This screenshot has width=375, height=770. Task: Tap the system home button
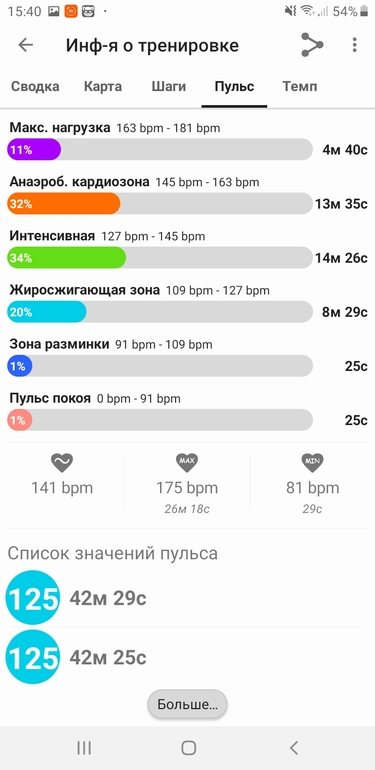click(188, 748)
